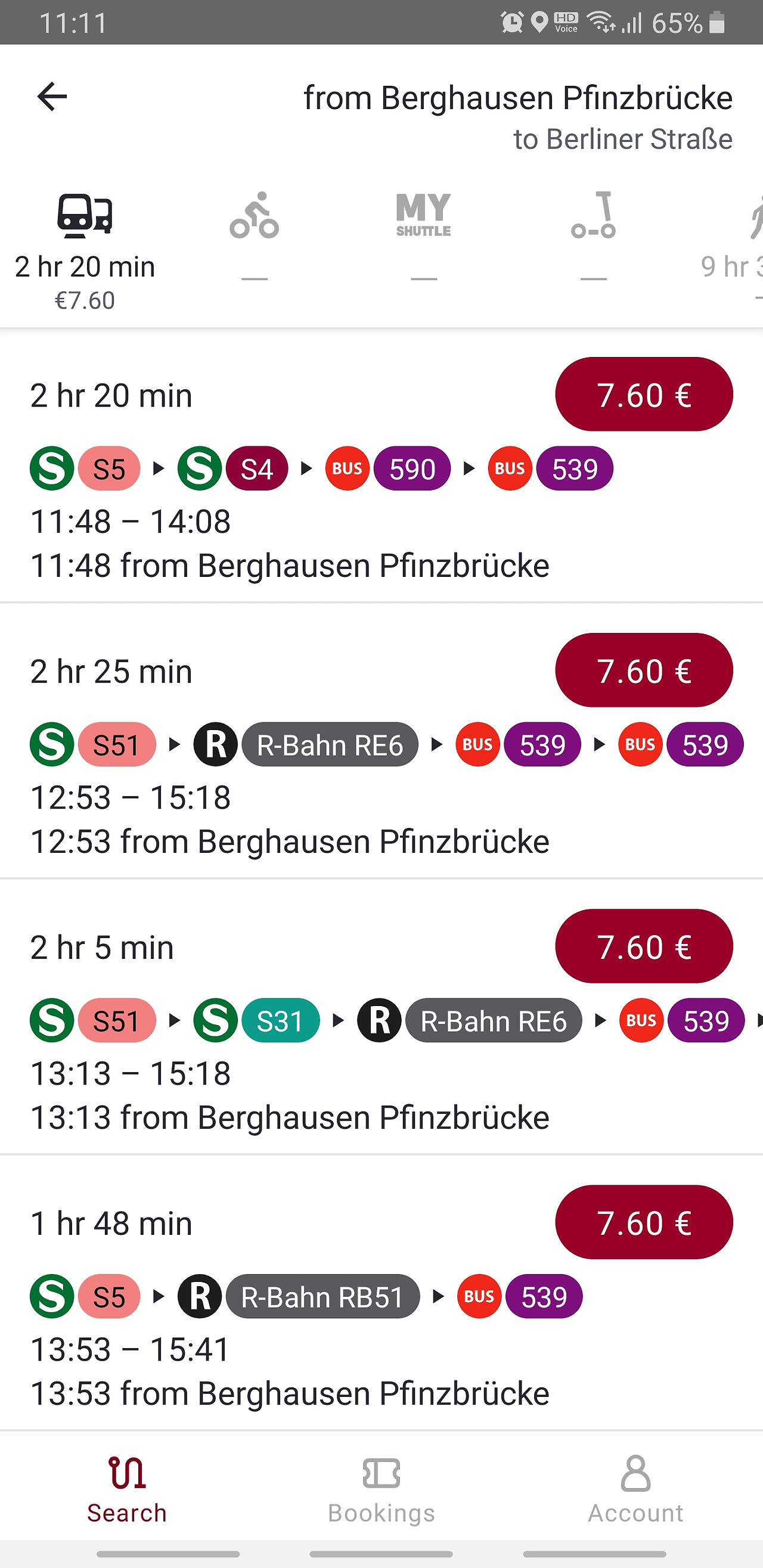
Task: Go back using the arrow icon
Action: point(52,97)
